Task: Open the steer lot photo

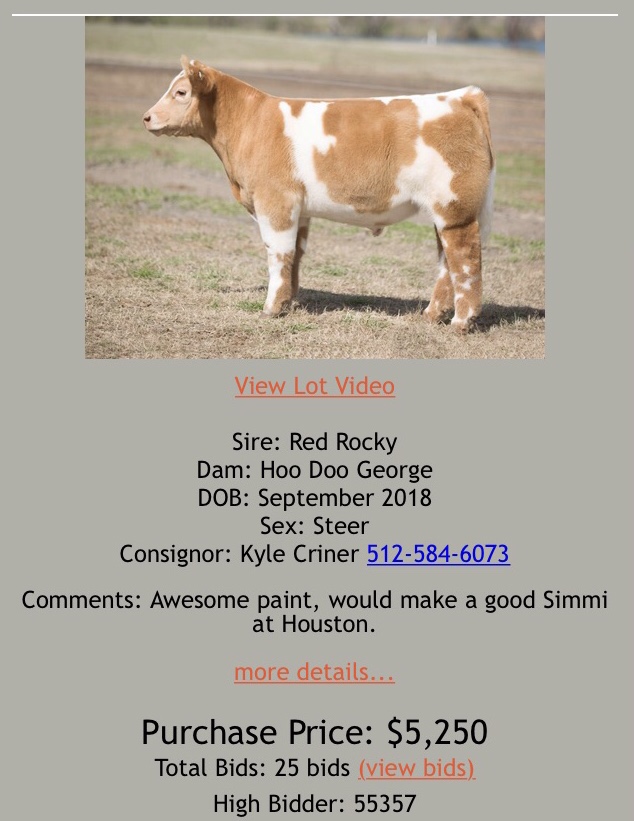Action: 315,188
